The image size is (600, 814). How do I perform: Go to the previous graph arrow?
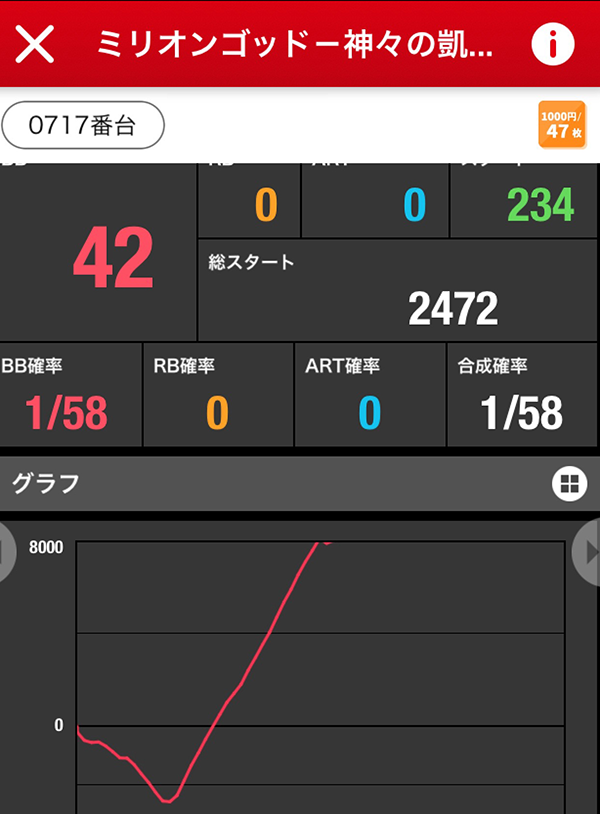pos(6,552)
